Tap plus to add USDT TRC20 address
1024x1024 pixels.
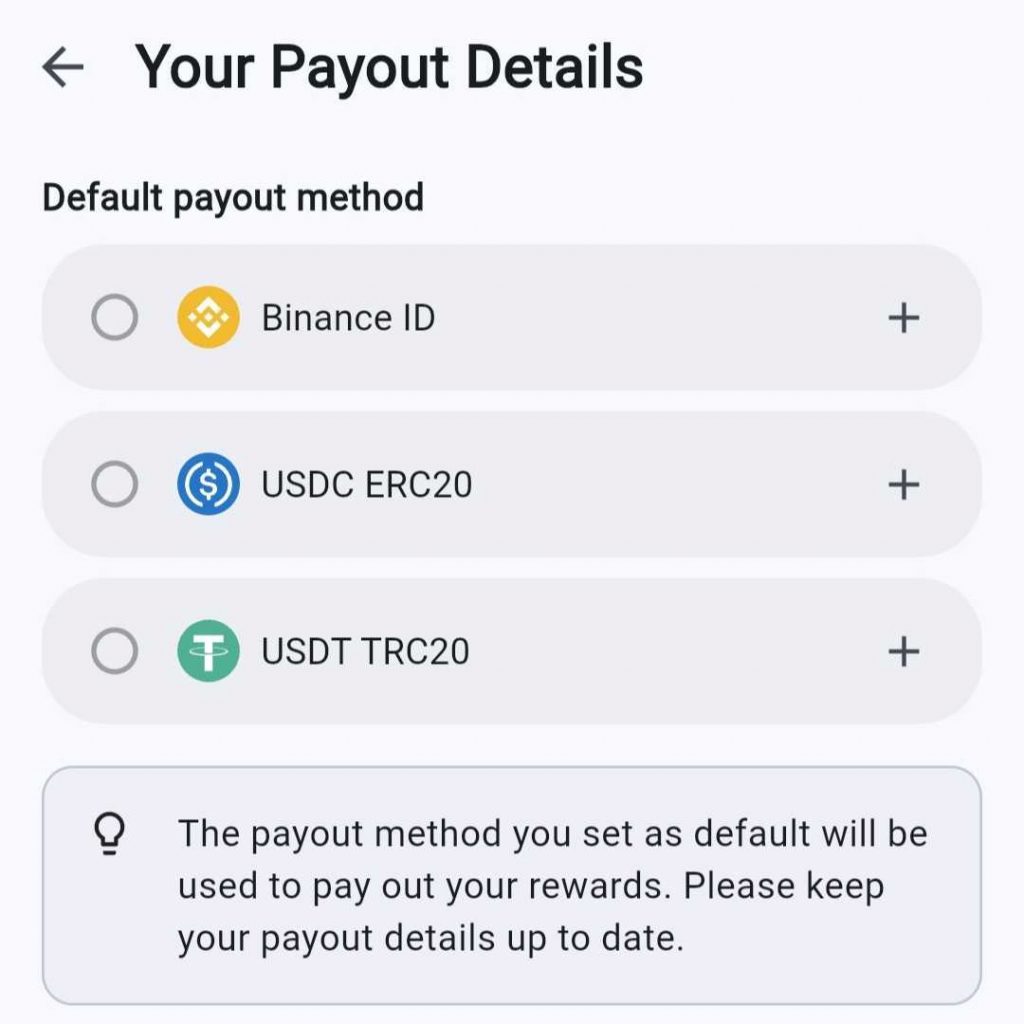click(x=903, y=652)
